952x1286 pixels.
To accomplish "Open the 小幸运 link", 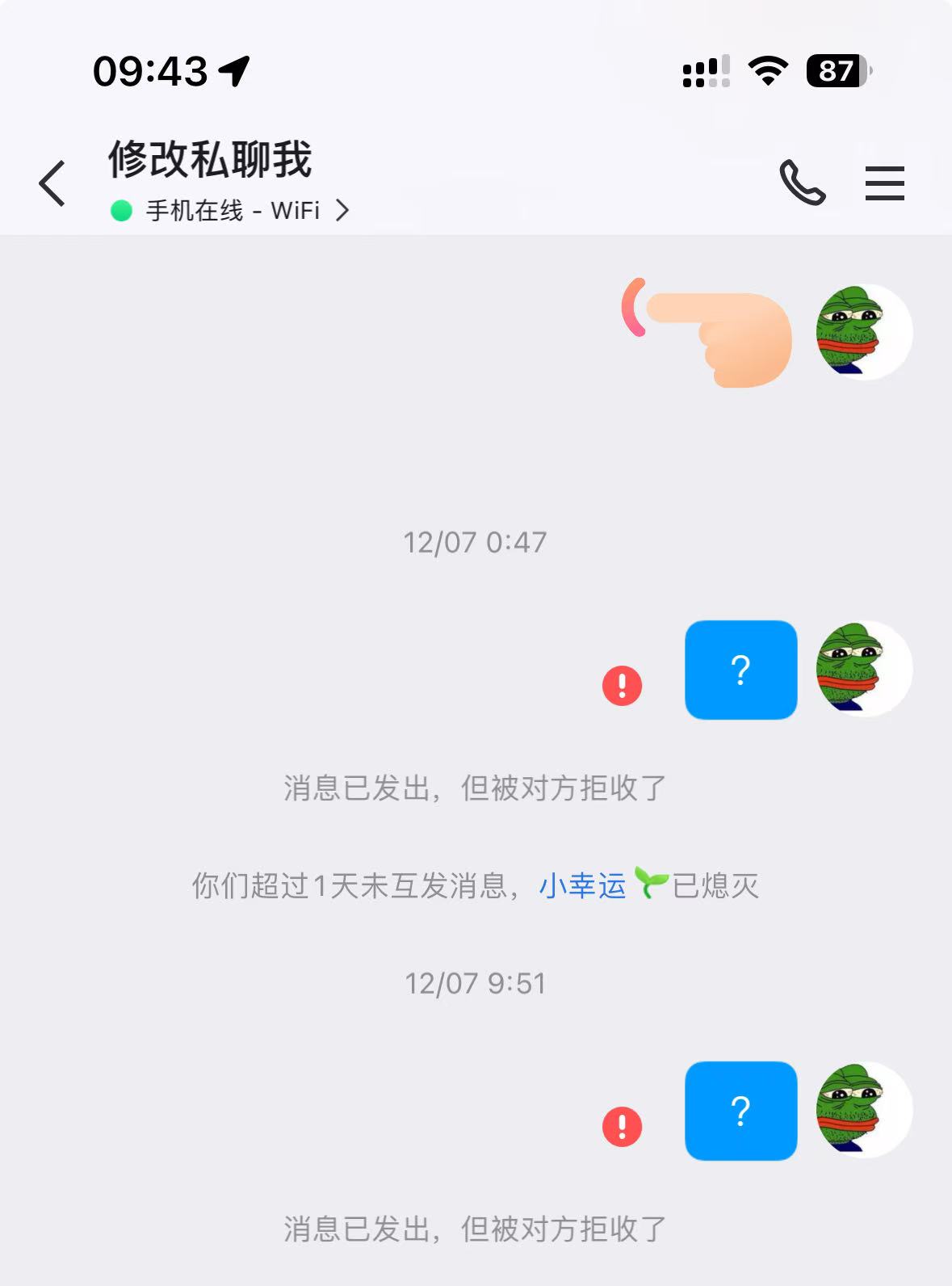I will click(582, 886).
